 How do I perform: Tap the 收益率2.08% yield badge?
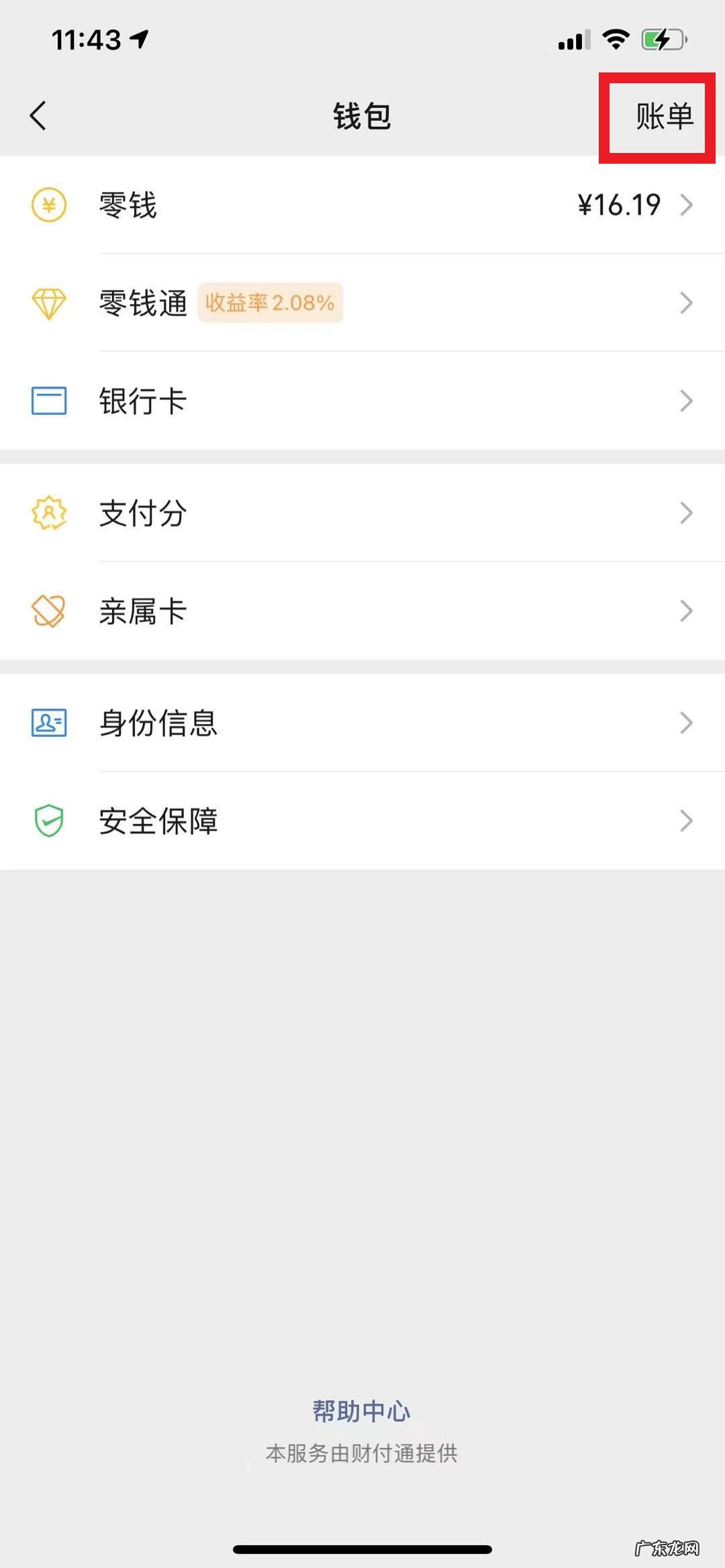click(271, 303)
